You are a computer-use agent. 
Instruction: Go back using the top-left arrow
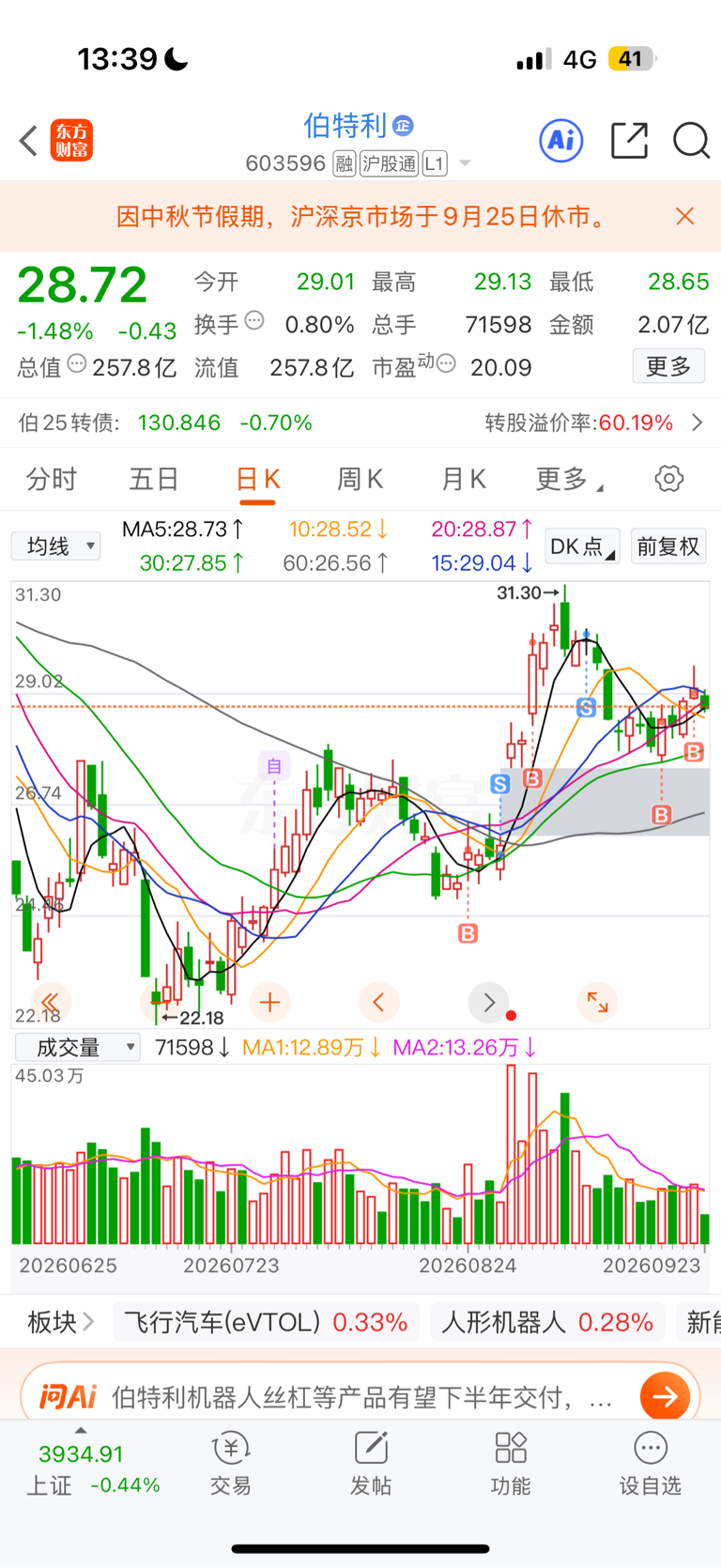28,141
